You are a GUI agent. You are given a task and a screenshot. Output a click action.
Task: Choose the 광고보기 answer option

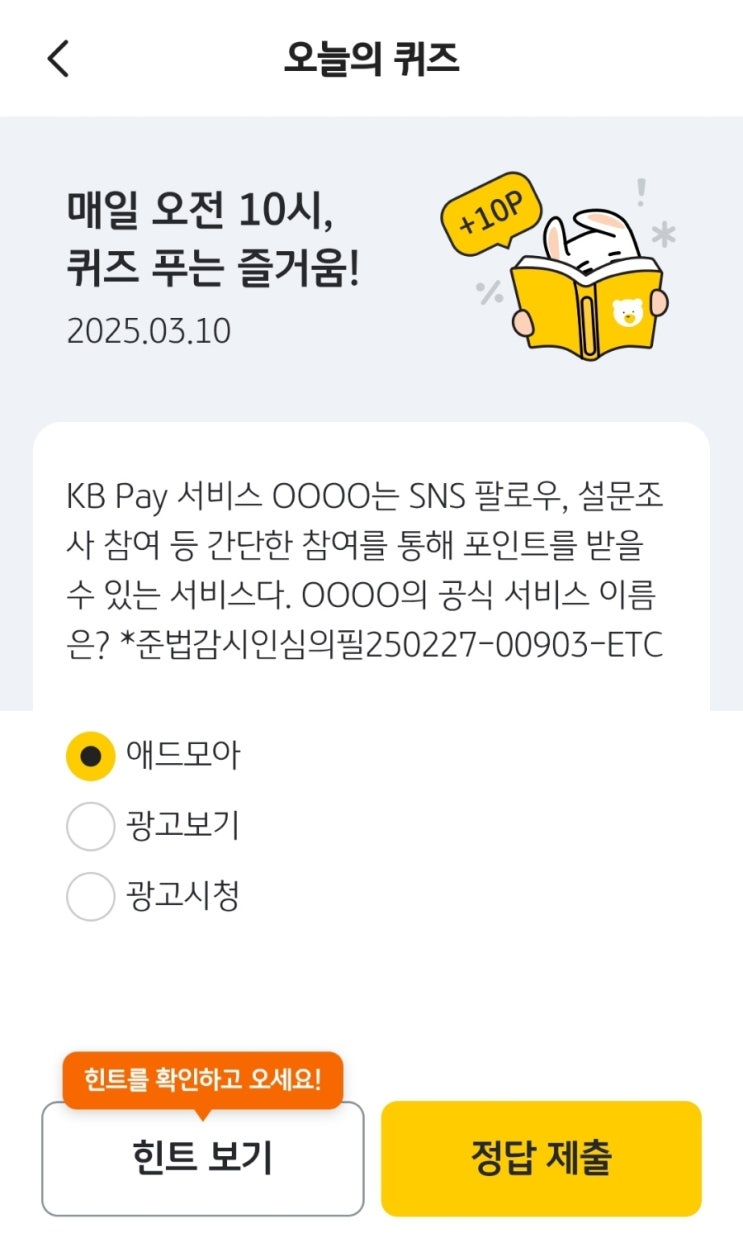(x=91, y=826)
